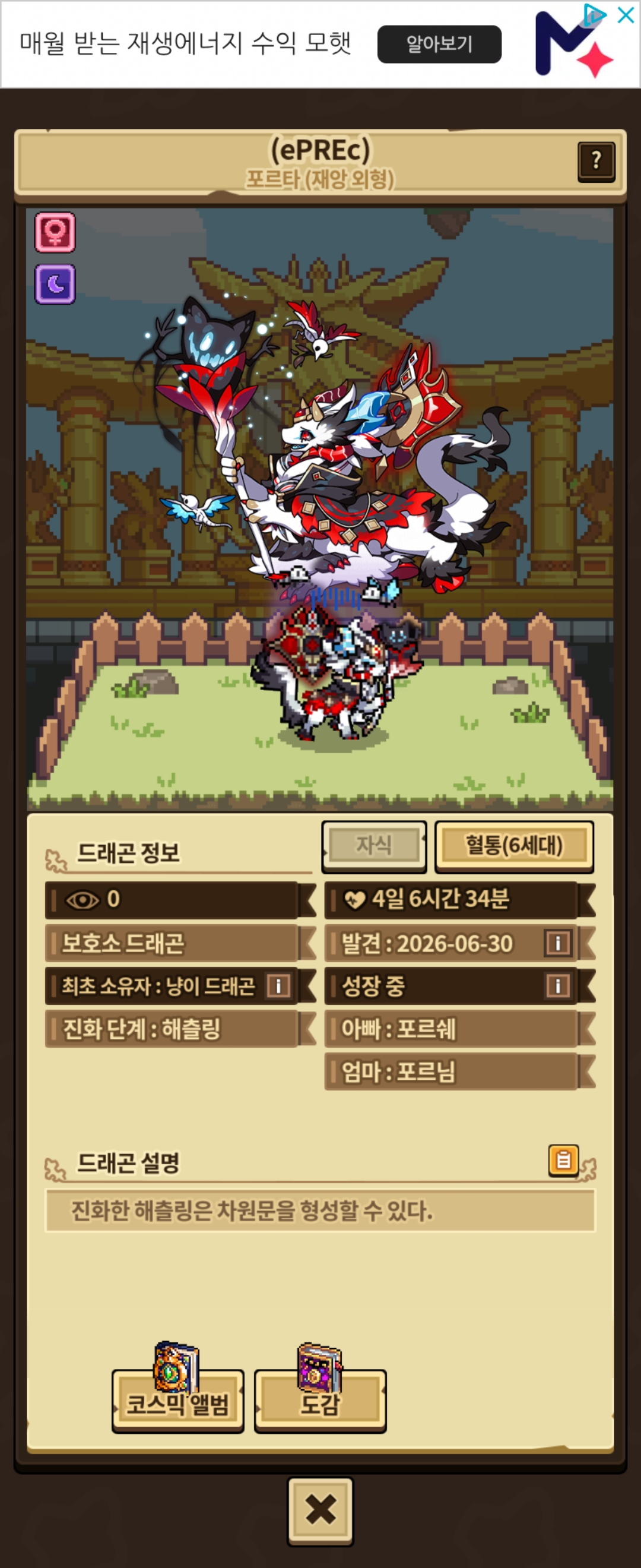Show info for 발견 date
This screenshot has height=1568, width=641.
click(x=557, y=943)
